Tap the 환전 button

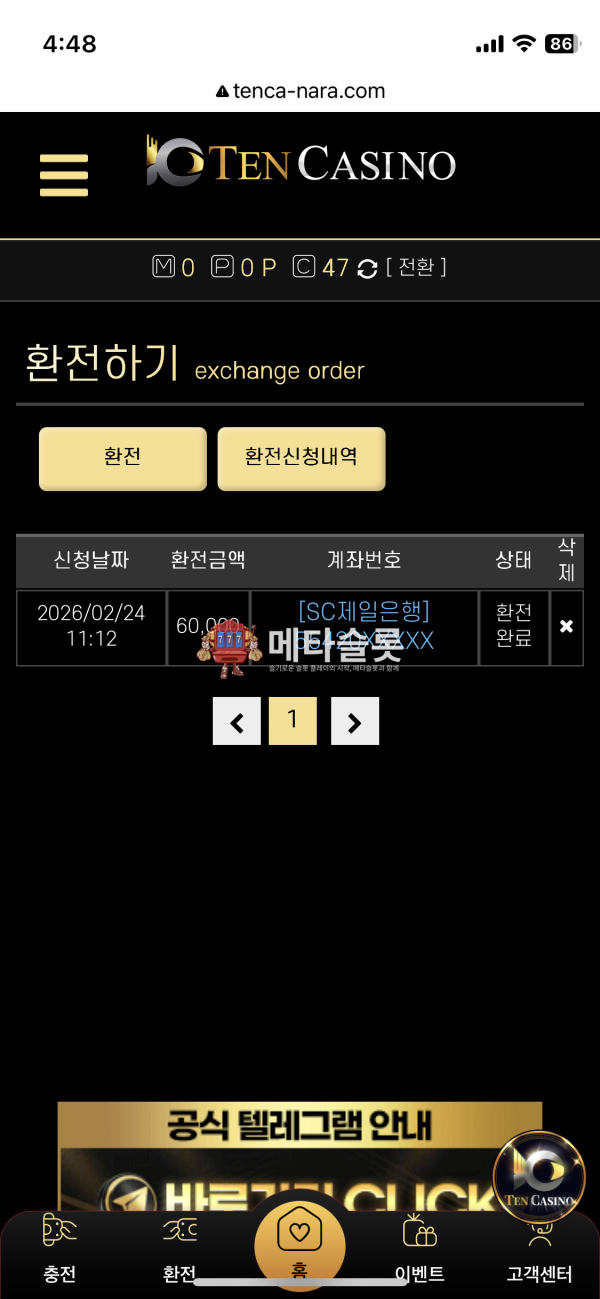pyautogui.click(x=122, y=458)
